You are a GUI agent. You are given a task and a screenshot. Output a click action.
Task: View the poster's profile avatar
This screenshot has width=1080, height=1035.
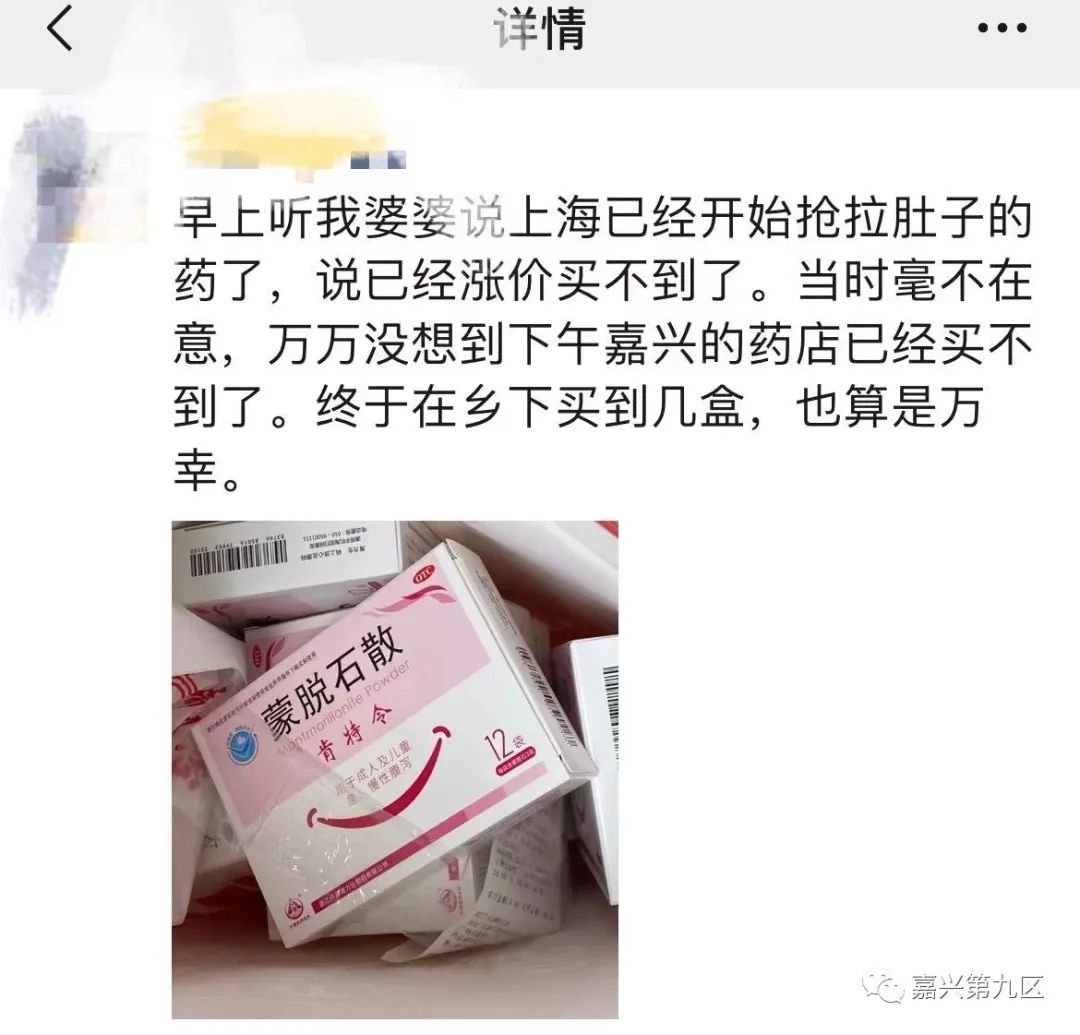[x=80, y=170]
